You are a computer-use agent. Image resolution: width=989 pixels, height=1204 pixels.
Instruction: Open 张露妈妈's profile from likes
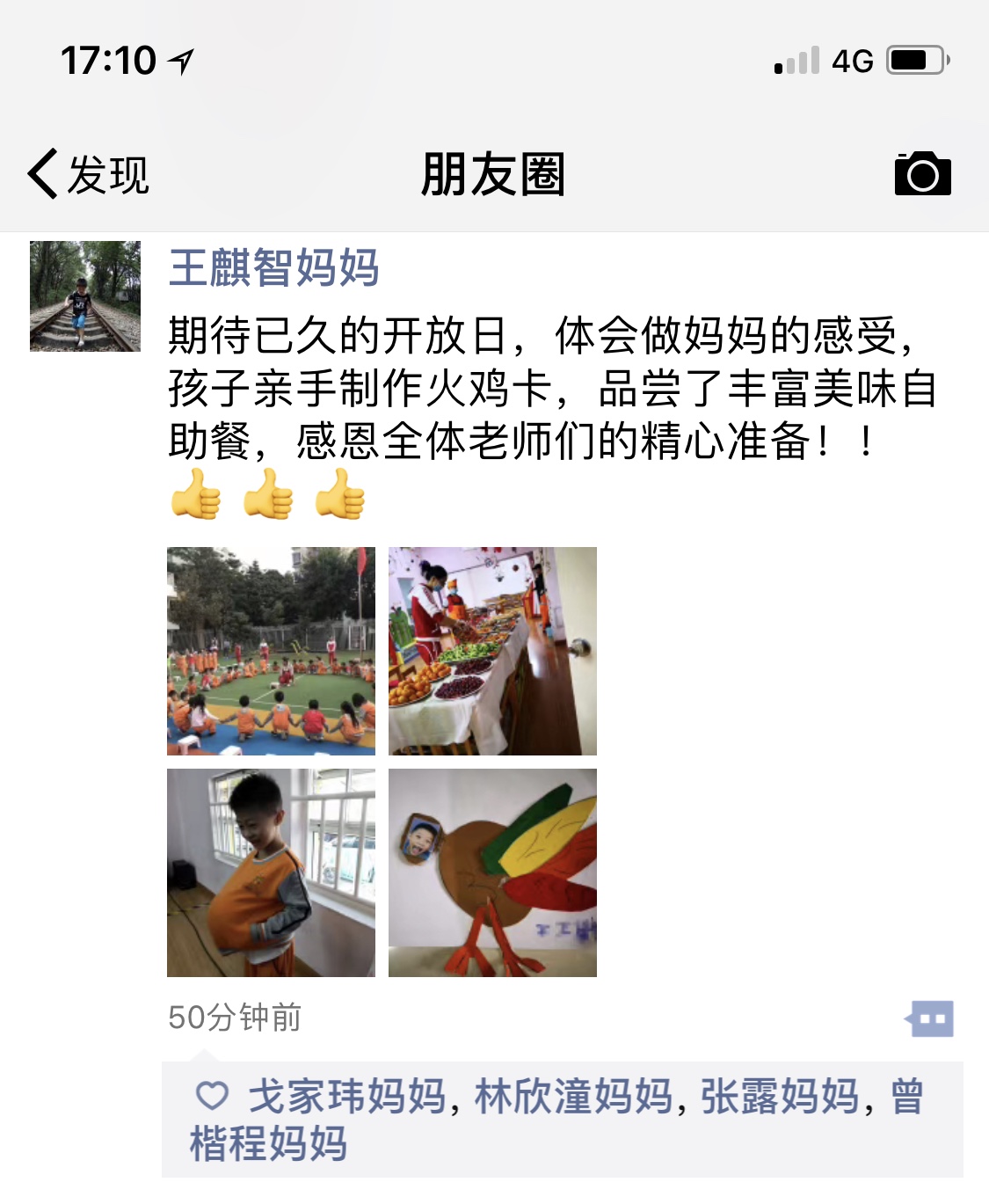coord(779,1098)
